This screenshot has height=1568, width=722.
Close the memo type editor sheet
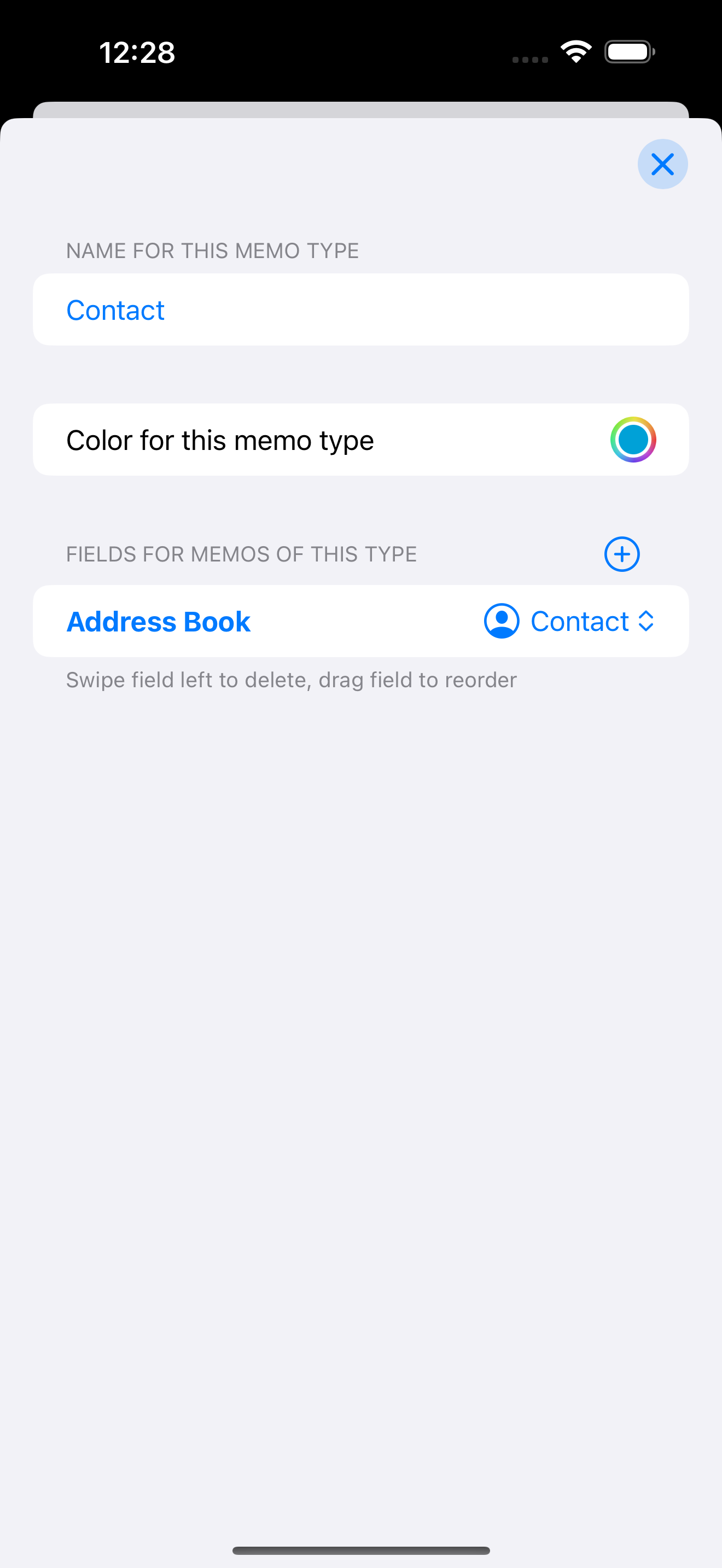[x=662, y=165]
